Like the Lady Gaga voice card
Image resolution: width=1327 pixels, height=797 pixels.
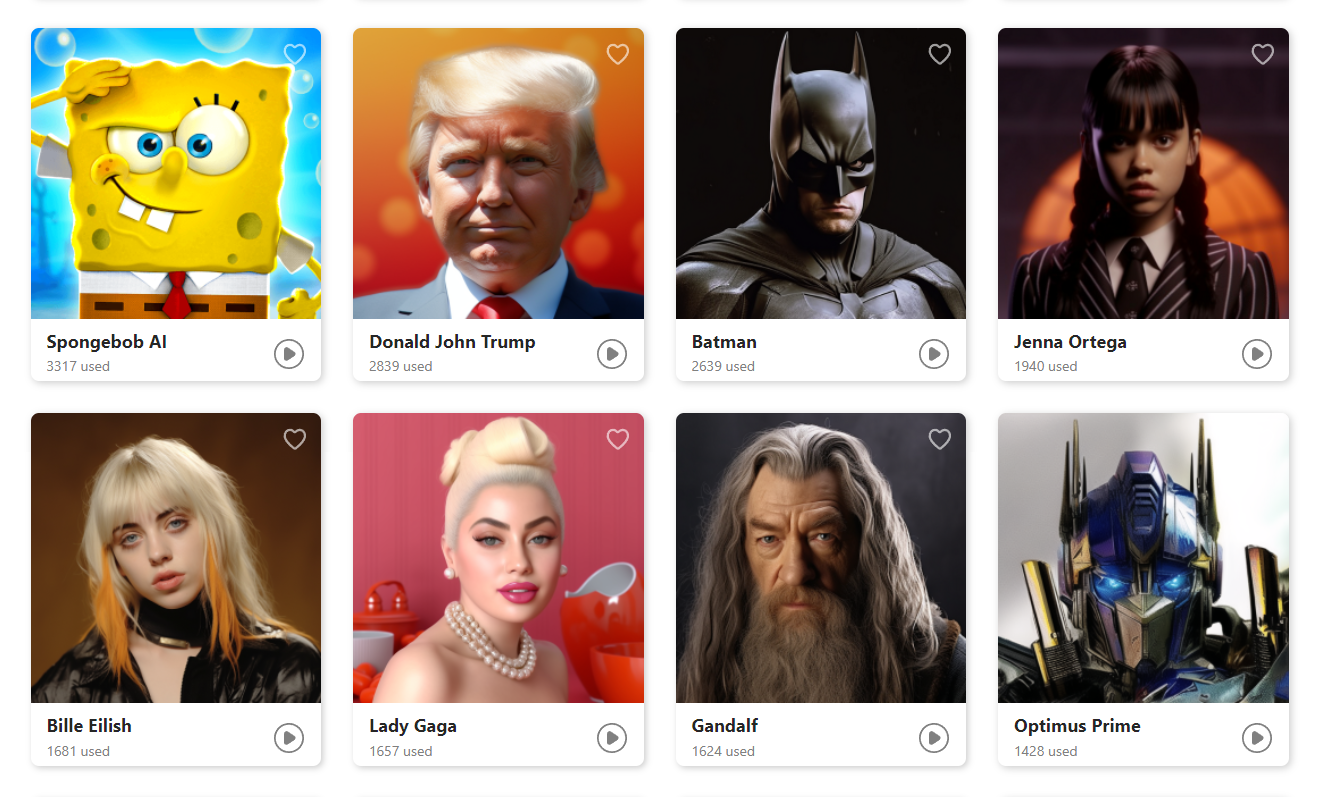(617, 439)
